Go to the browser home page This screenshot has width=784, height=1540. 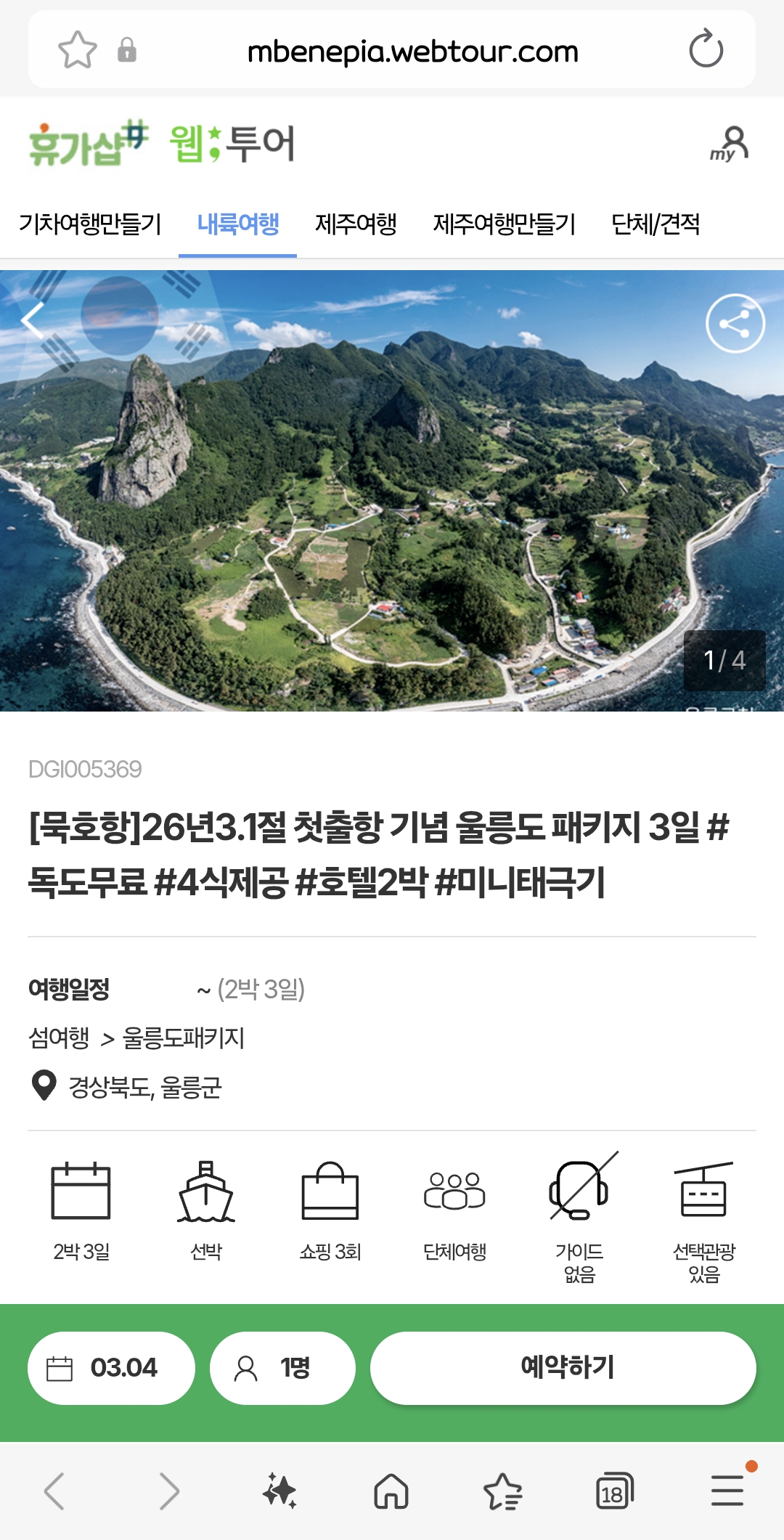pos(391,1491)
